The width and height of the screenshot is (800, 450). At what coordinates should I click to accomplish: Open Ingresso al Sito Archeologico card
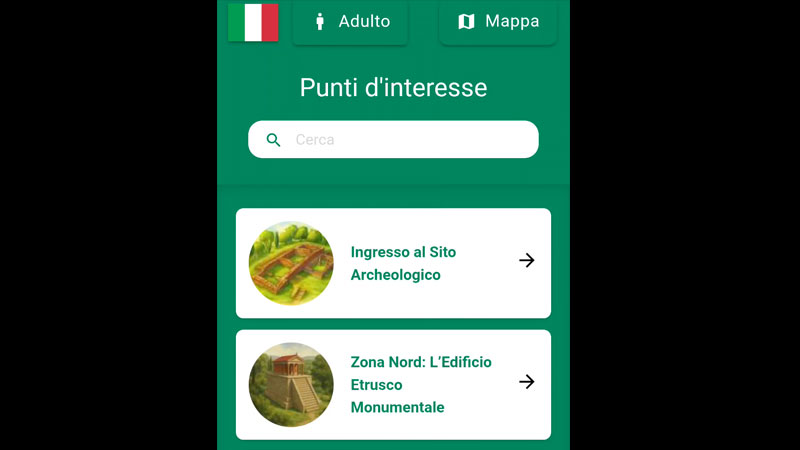[393, 263]
